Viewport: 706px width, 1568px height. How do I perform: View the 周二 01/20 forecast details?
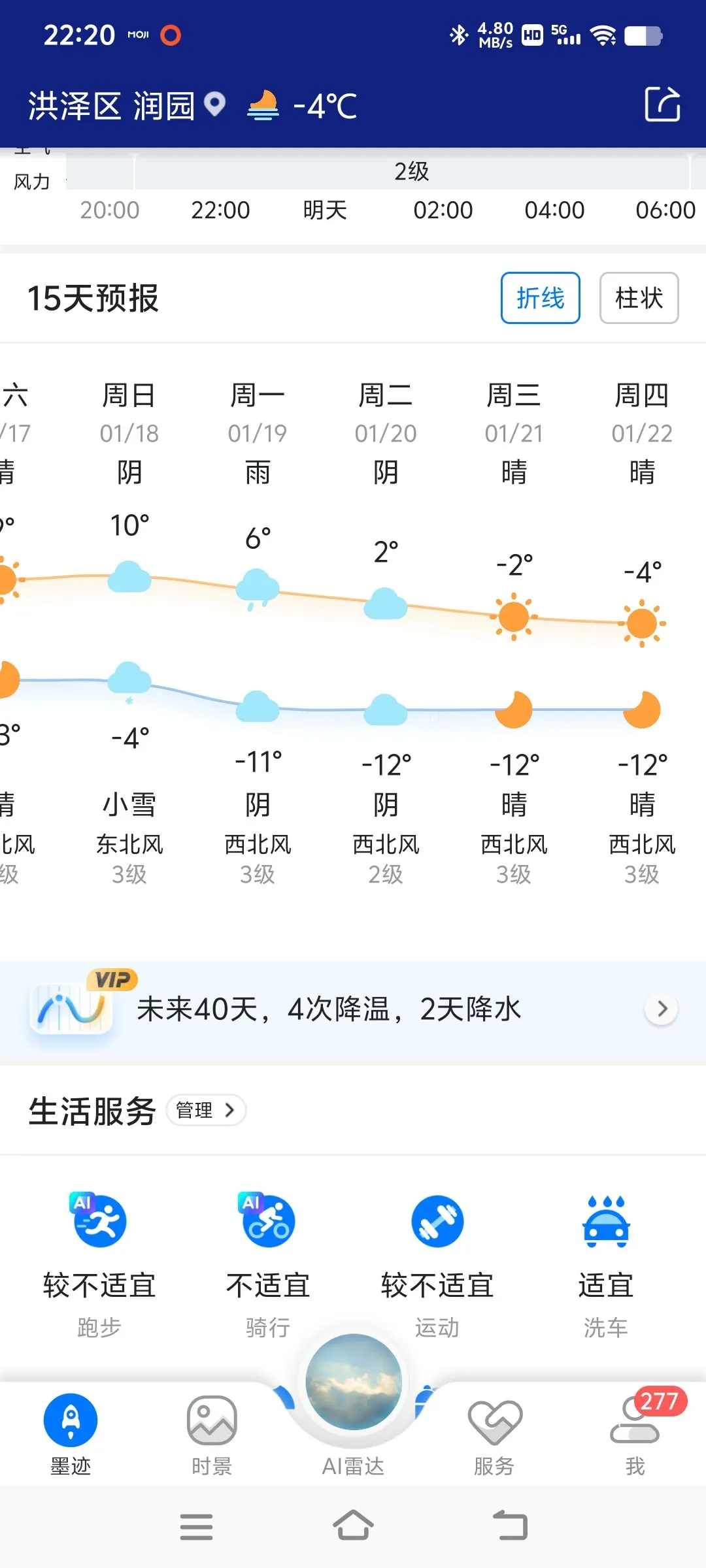tap(386, 627)
